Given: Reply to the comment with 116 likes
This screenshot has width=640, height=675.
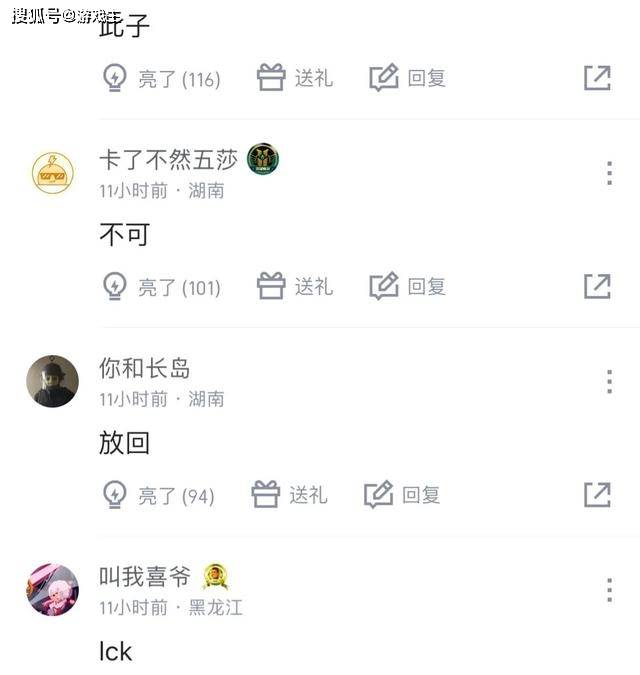Looking at the screenshot, I should [407, 78].
